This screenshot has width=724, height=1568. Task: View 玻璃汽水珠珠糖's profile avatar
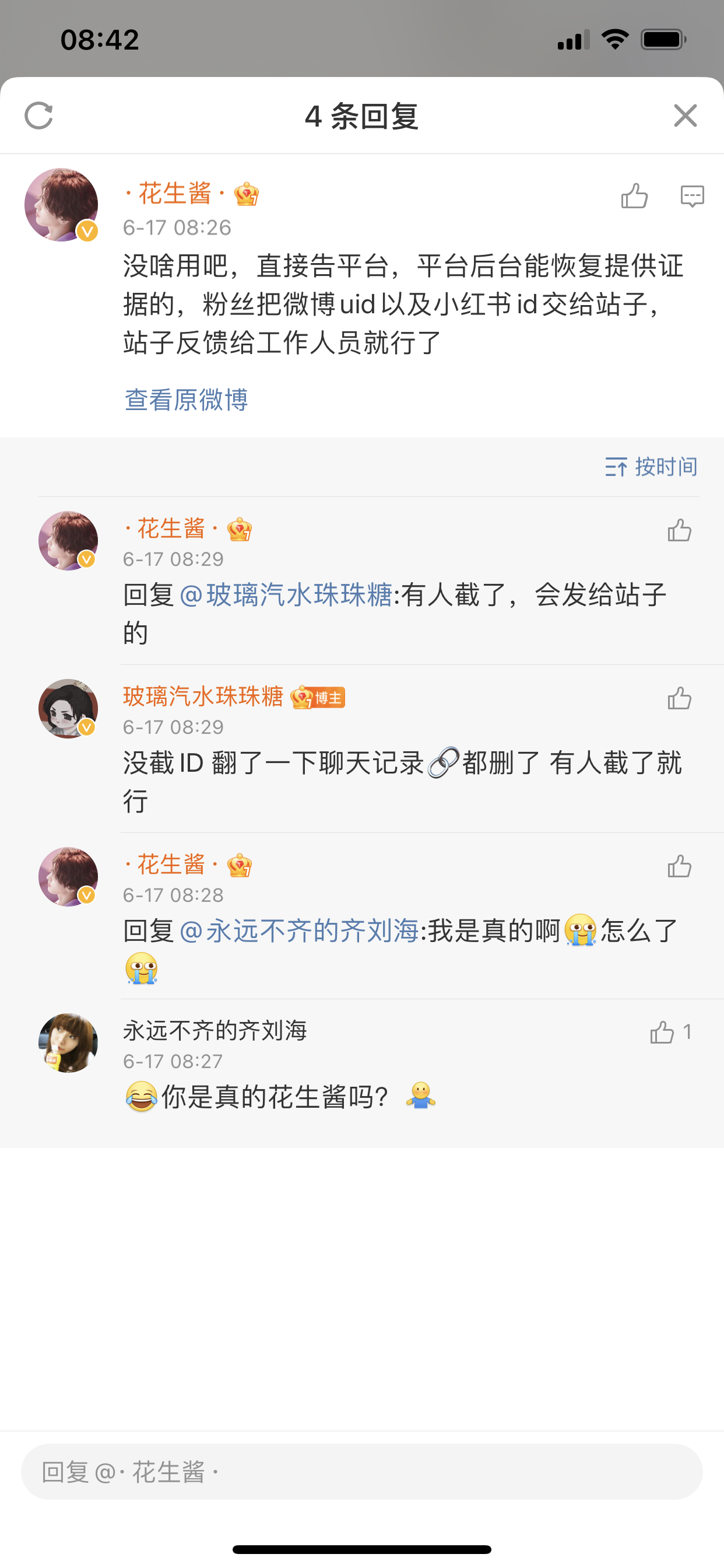point(68,709)
